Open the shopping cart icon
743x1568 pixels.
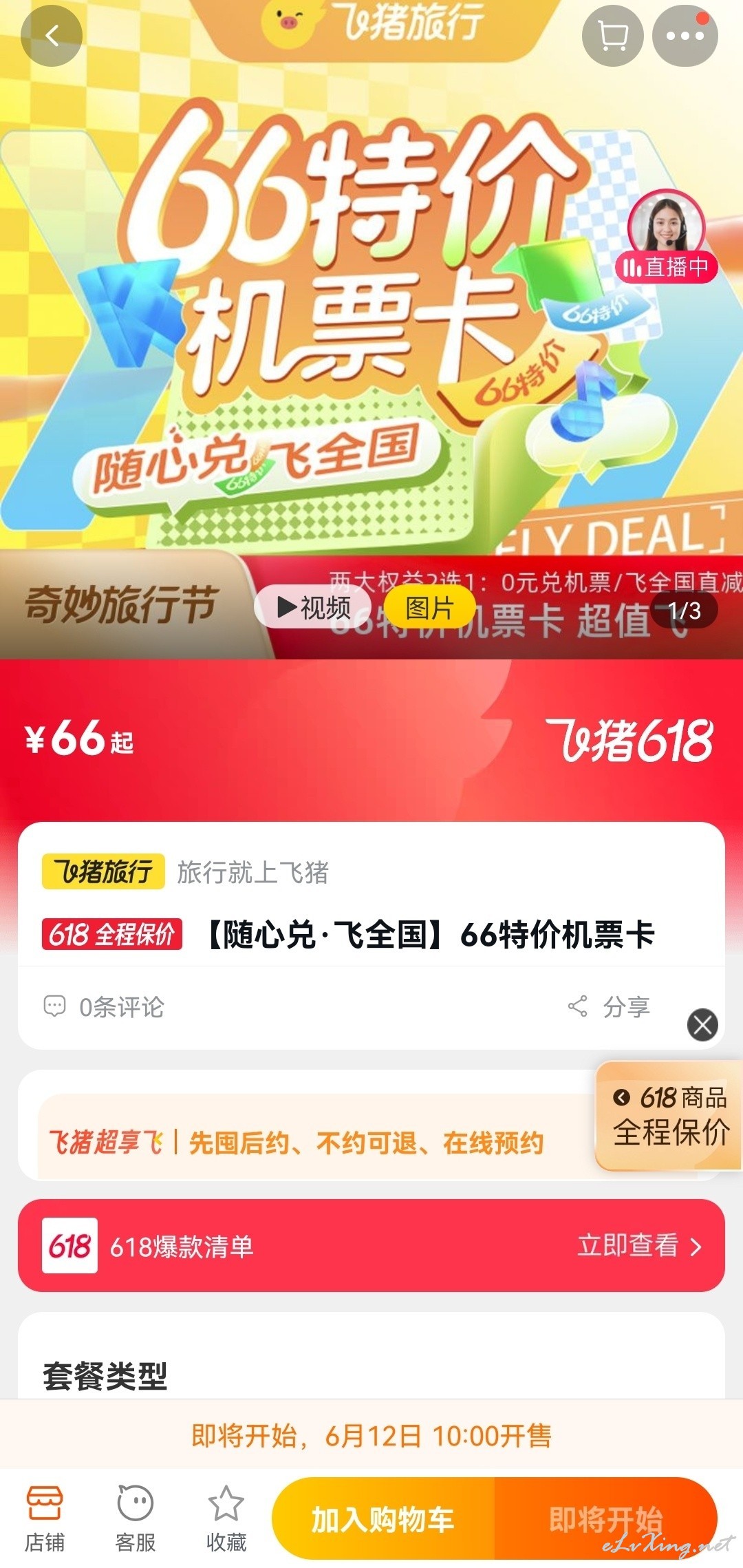[x=612, y=36]
